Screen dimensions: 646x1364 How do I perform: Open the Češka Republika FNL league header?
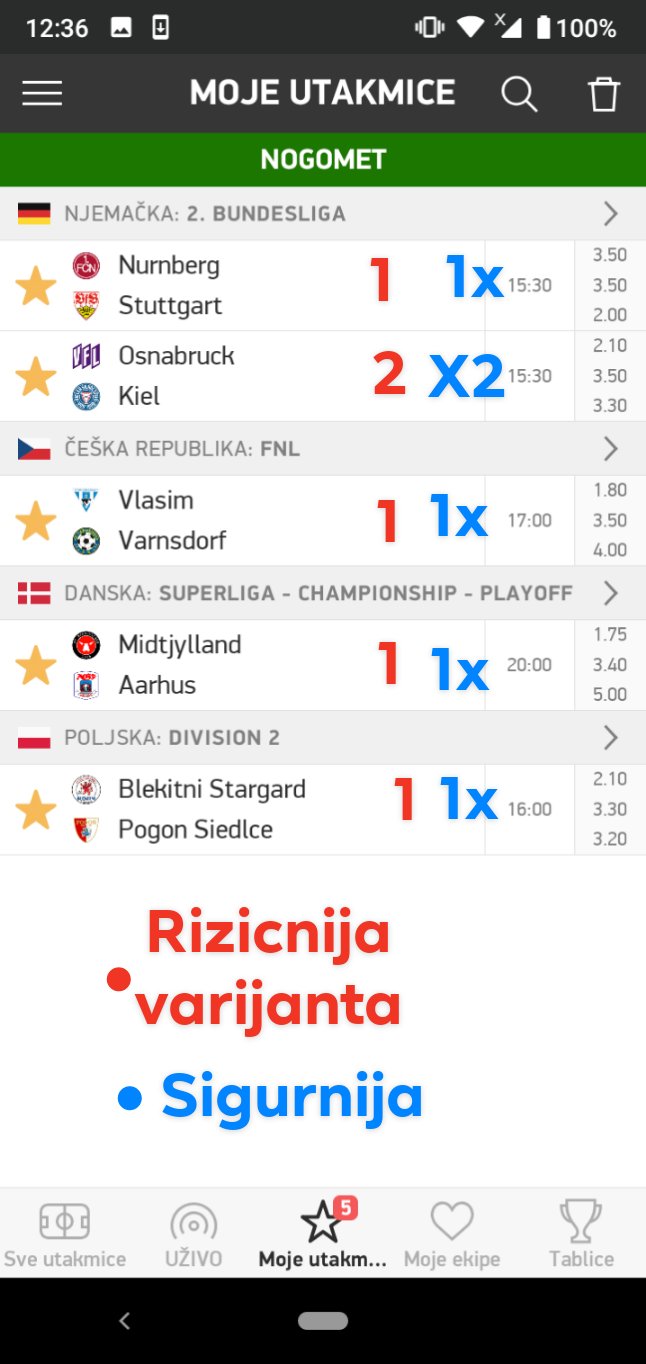click(x=323, y=449)
